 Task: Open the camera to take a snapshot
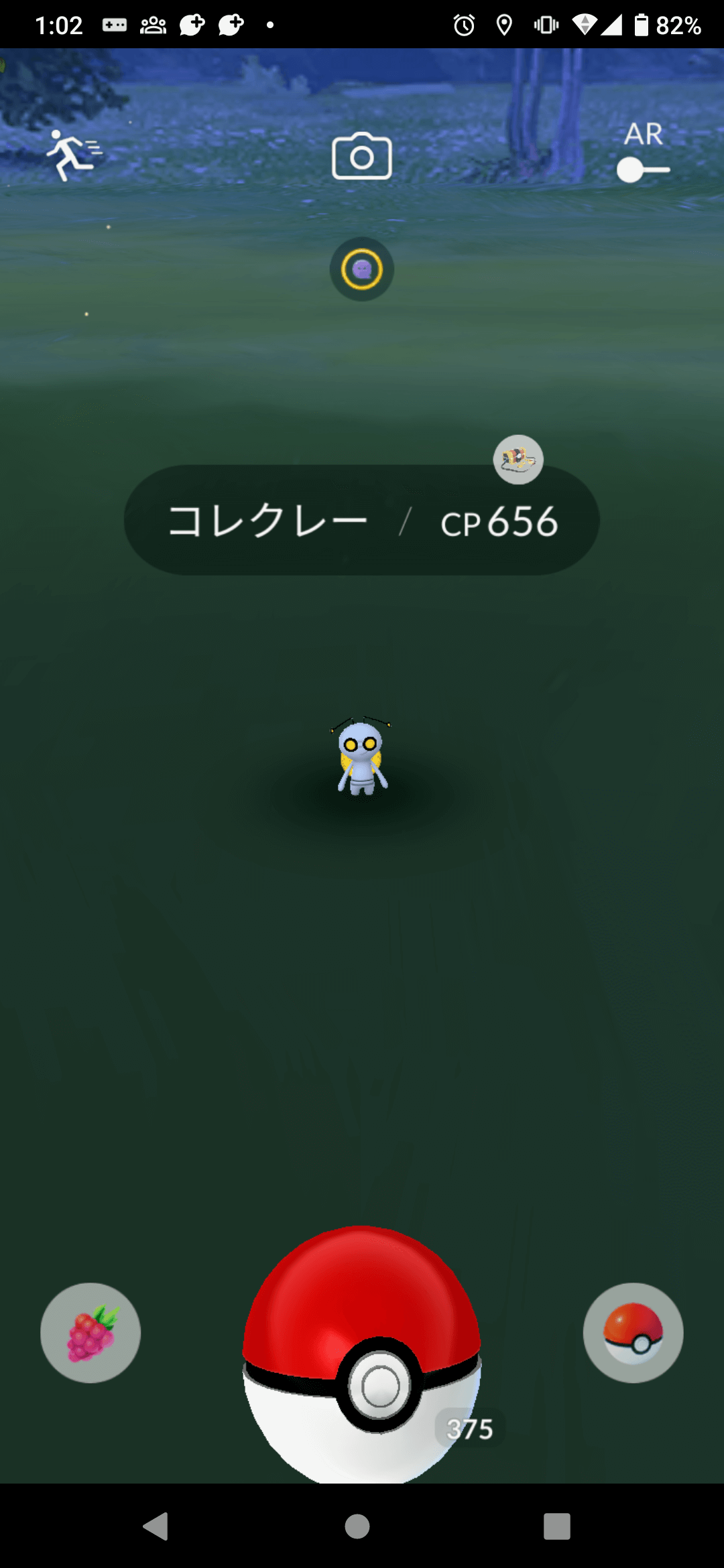tap(362, 157)
